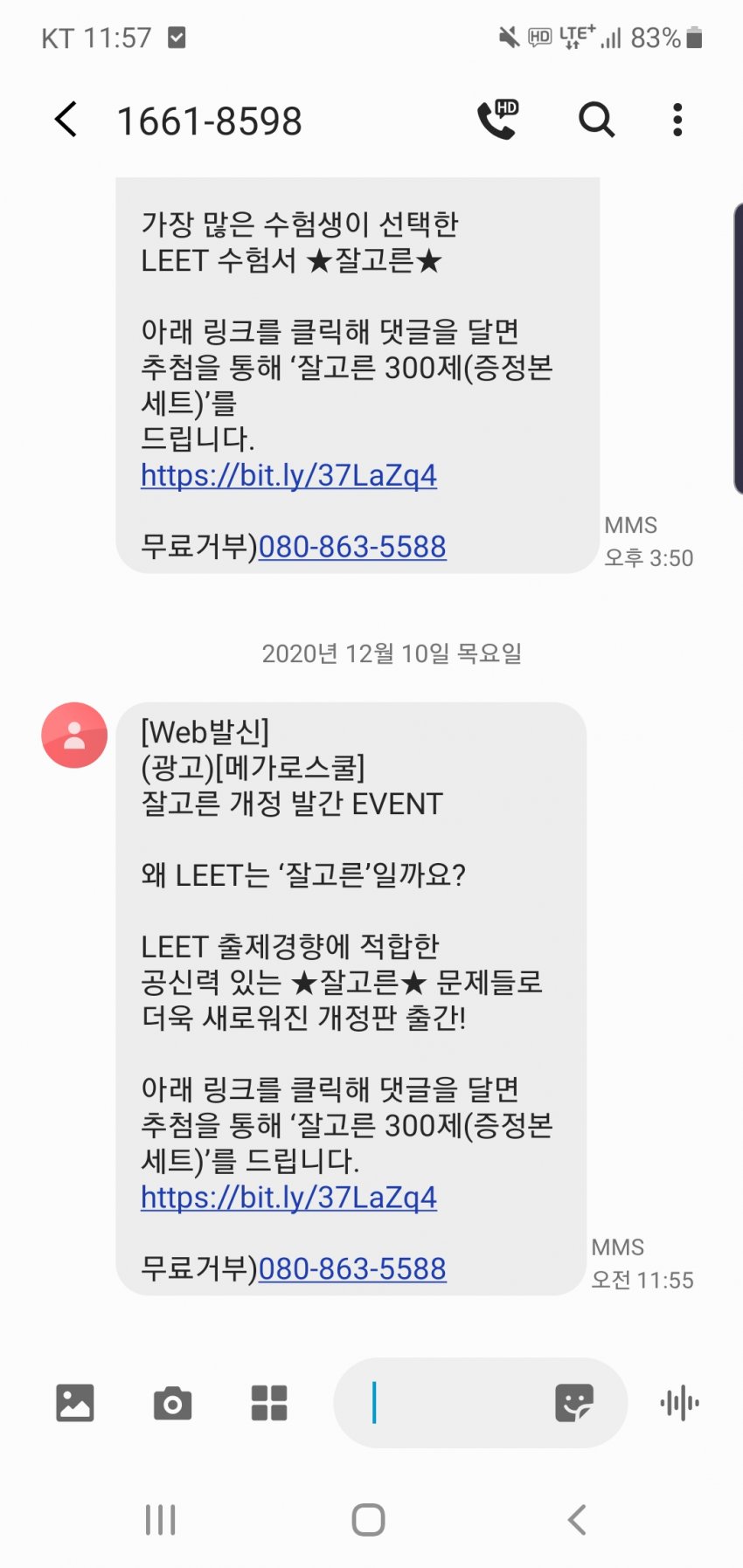
Task: Open the bit.ly link in the 오전 11:55 message
Action: 288,1198
